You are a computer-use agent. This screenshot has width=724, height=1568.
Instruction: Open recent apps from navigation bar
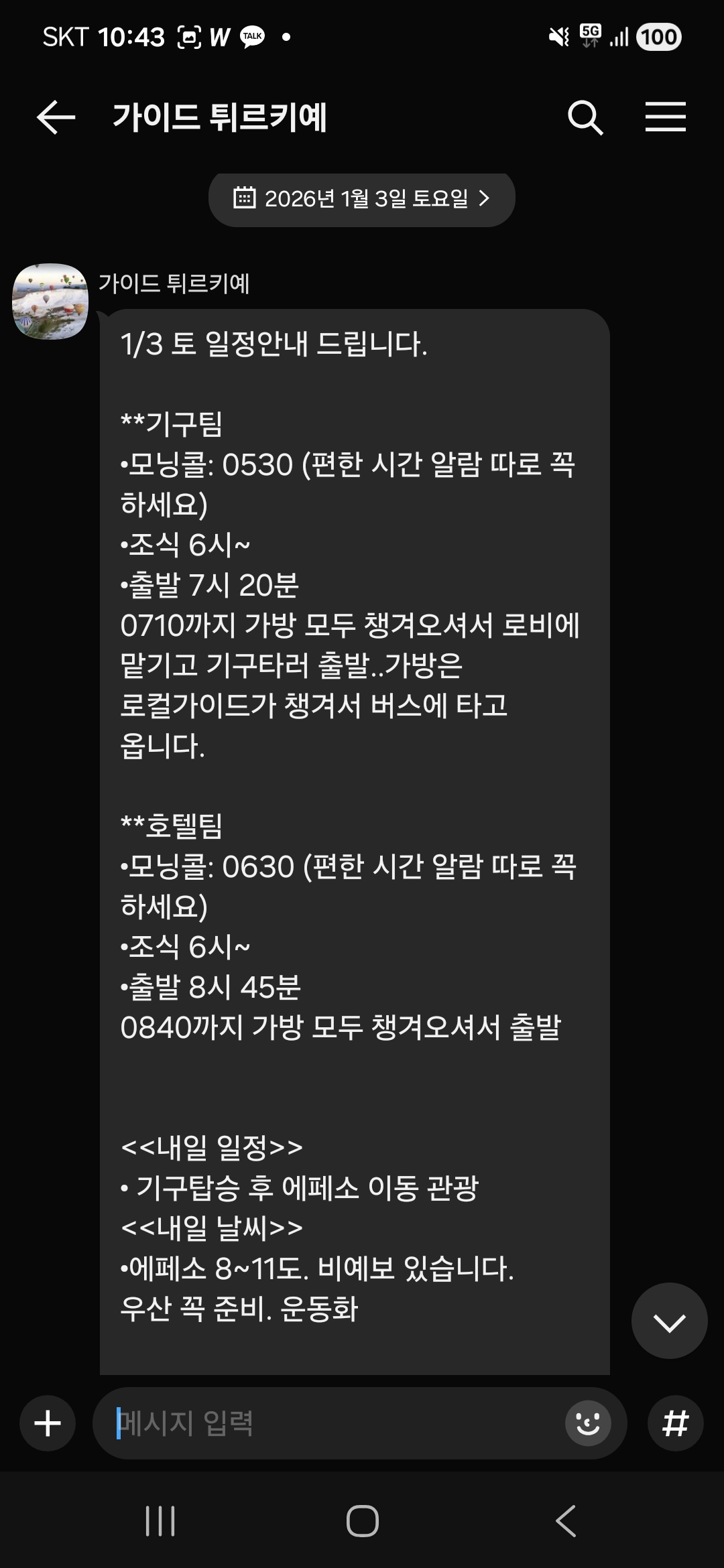click(x=160, y=1521)
